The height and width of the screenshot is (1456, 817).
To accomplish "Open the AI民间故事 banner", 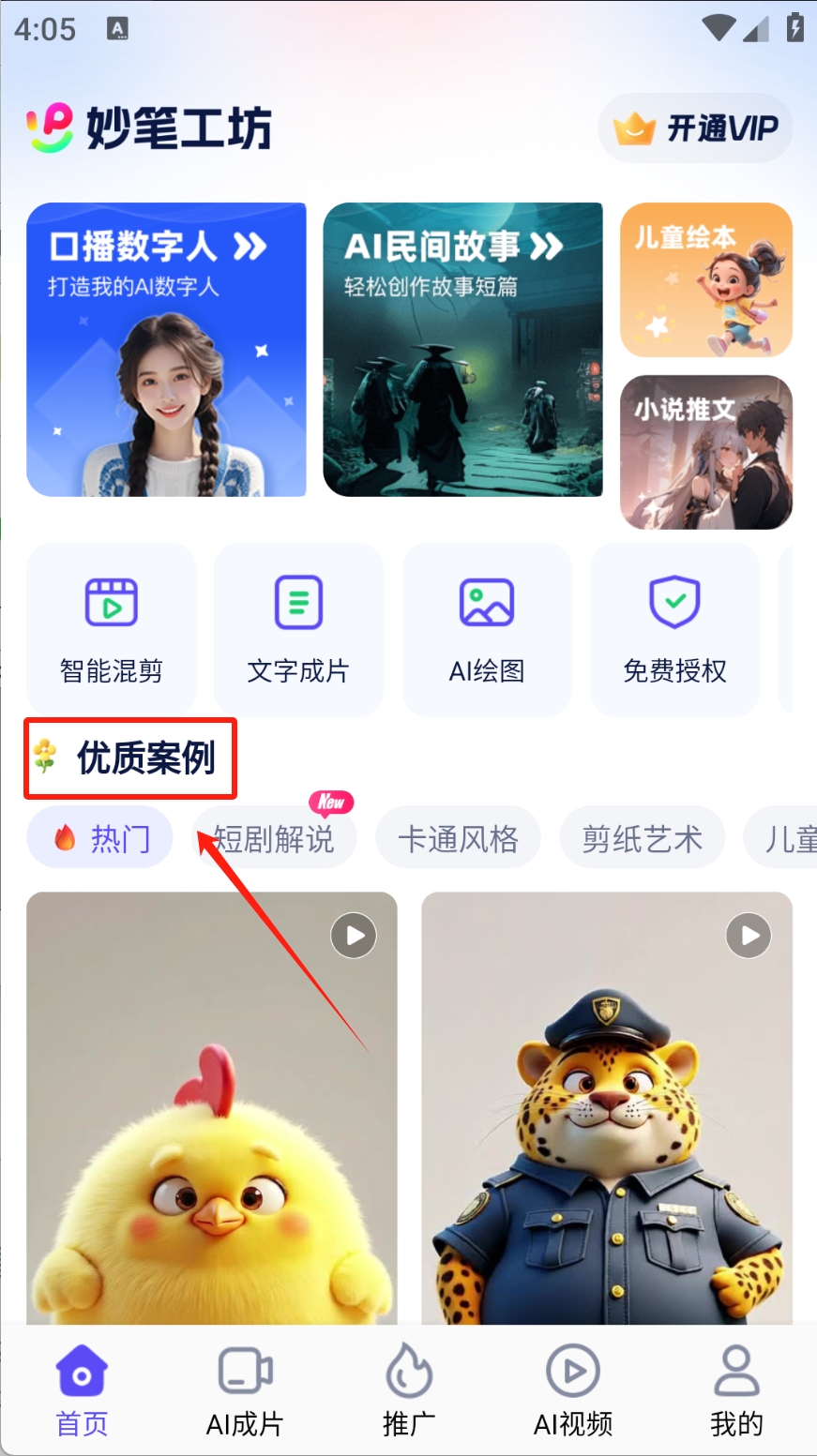I will click(462, 349).
